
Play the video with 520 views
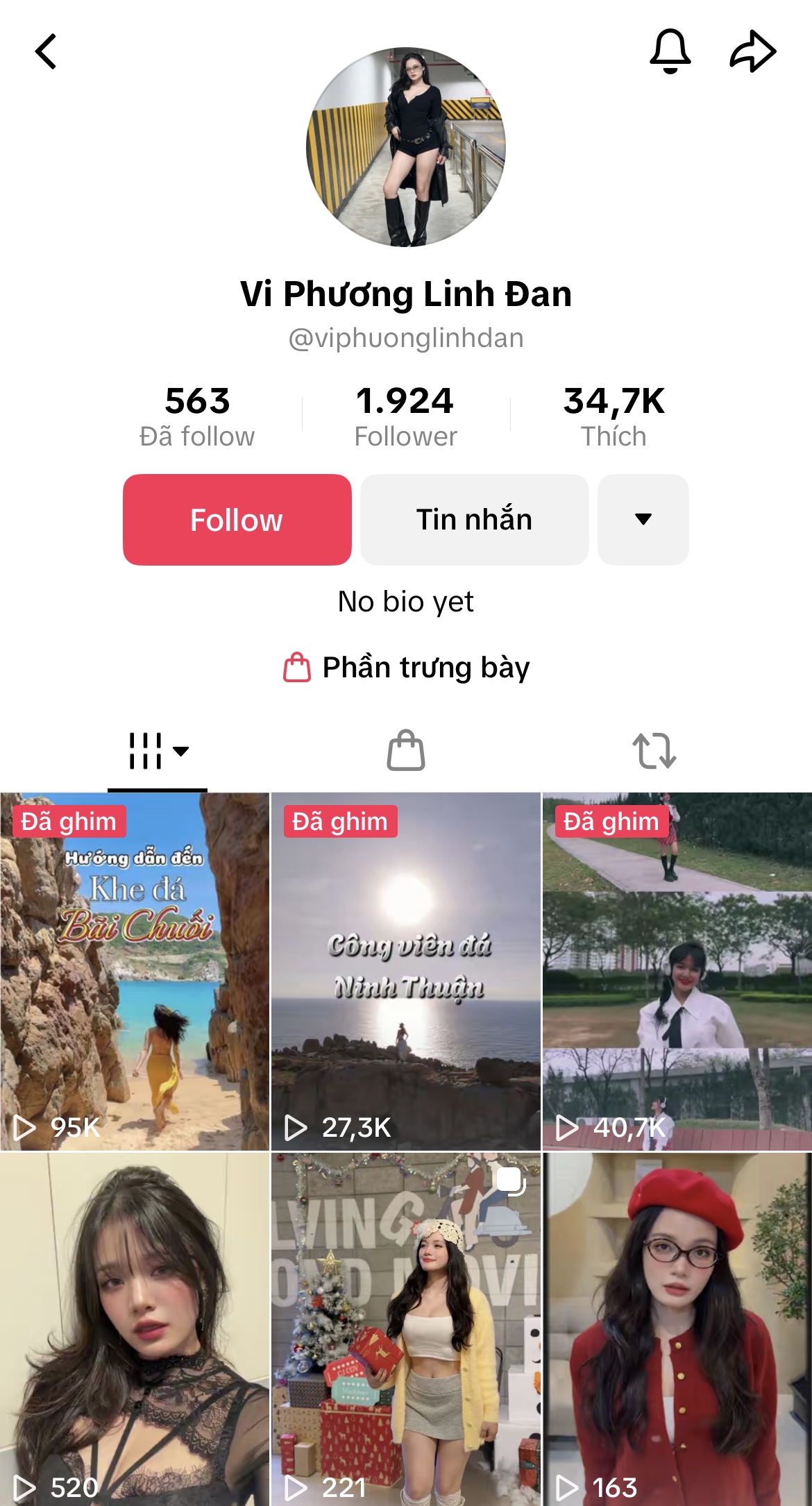tap(135, 1329)
